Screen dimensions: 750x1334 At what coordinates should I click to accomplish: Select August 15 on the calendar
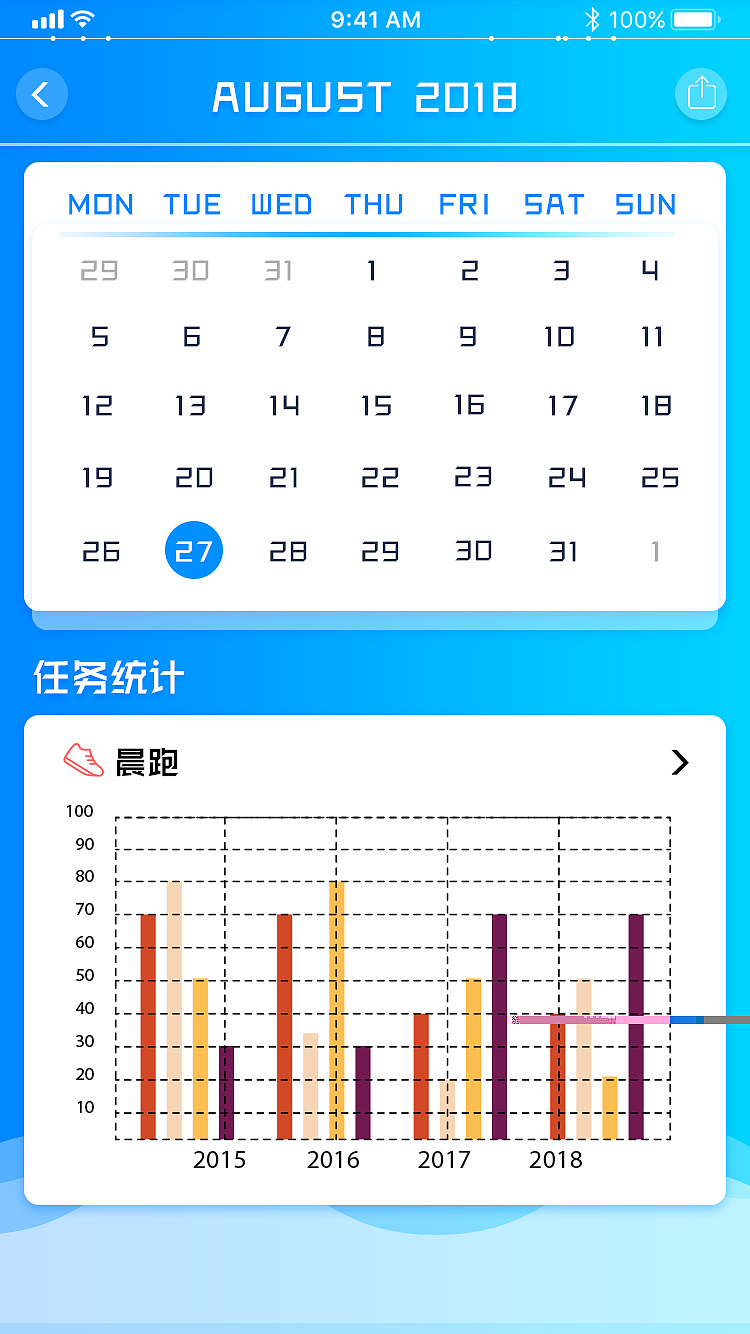click(x=376, y=406)
